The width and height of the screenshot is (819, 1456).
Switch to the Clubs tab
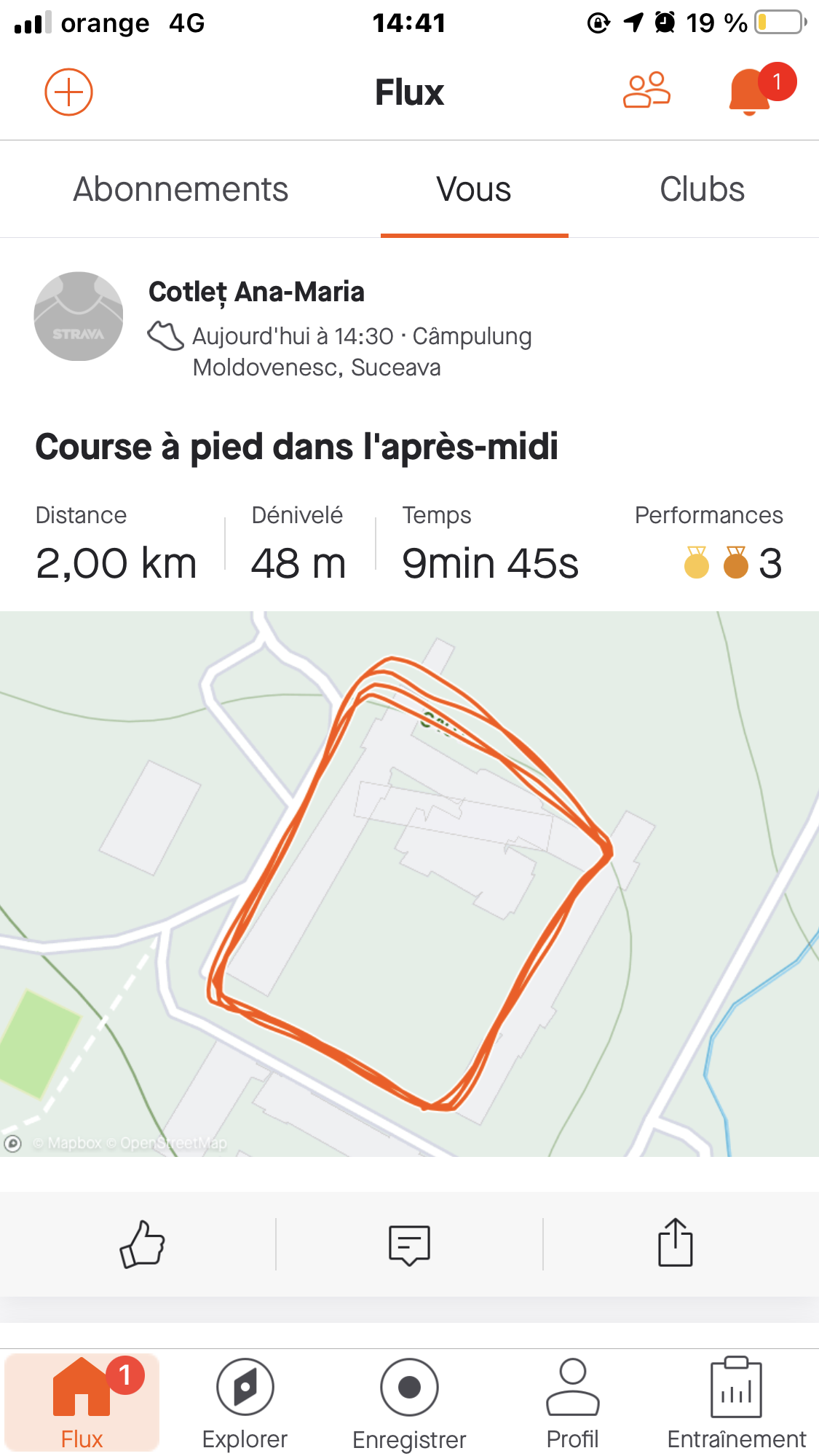click(702, 189)
